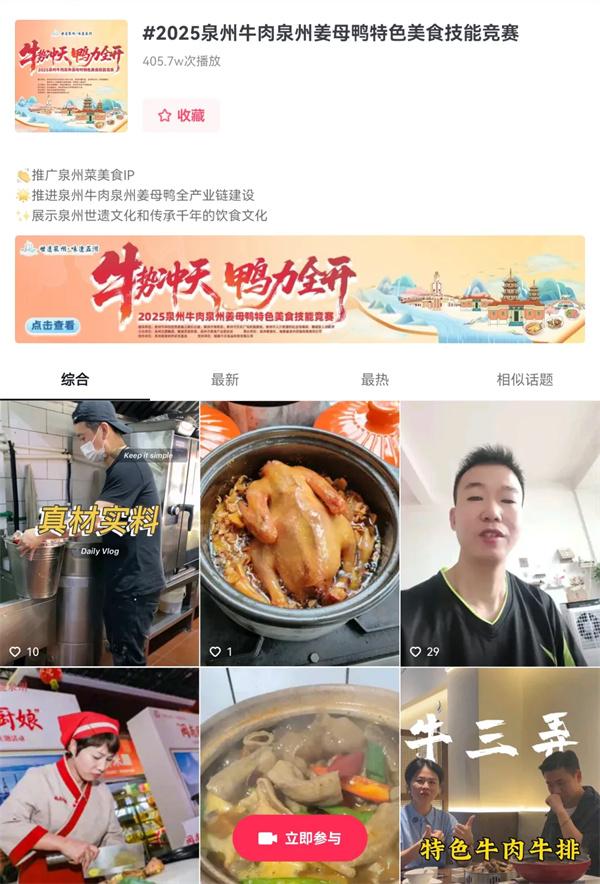Switch to the 最新 tab

pyautogui.click(x=225, y=380)
